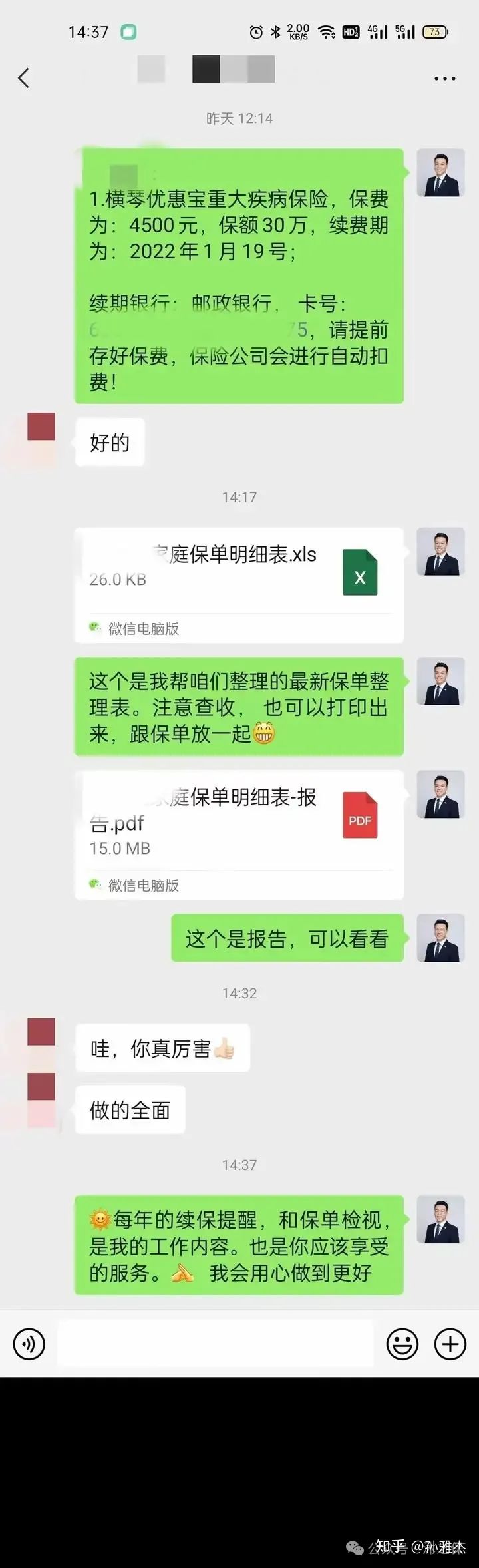Viewport: 479px width, 1568px height.
Task: Open the emoji picker
Action: [x=402, y=1344]
